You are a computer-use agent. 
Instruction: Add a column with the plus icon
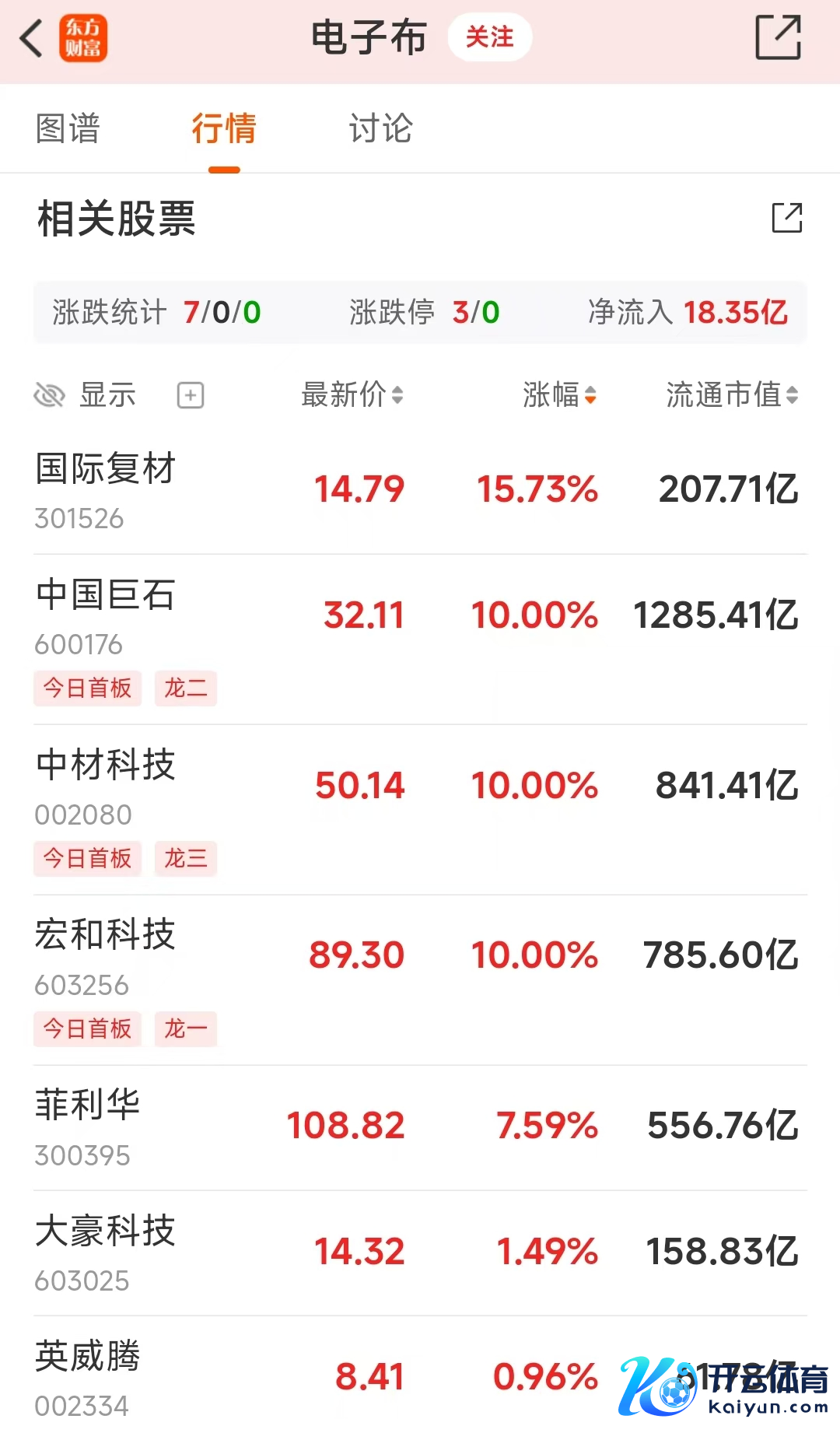[x=191, y=395]
